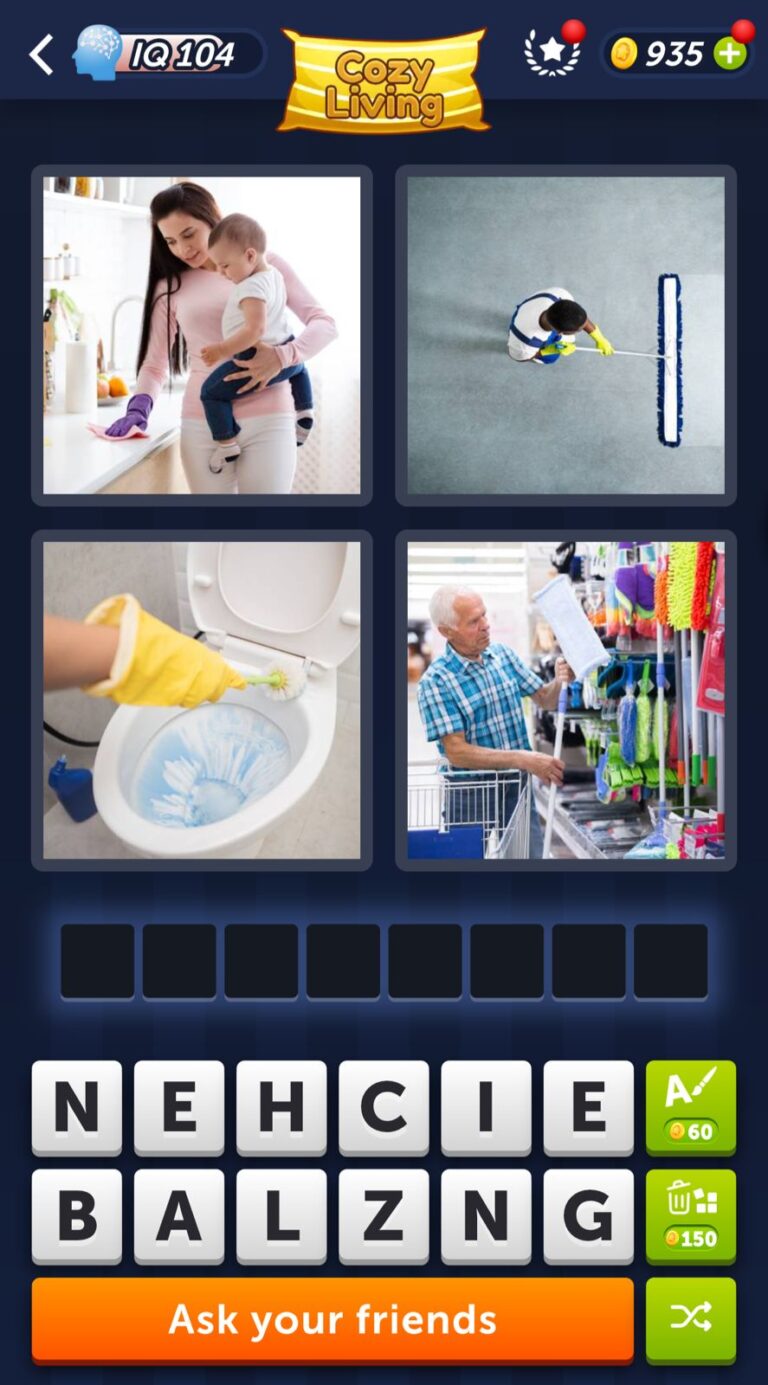Reveal a letter for 60 coins

pyautogui.click(x=691, y=1107)
